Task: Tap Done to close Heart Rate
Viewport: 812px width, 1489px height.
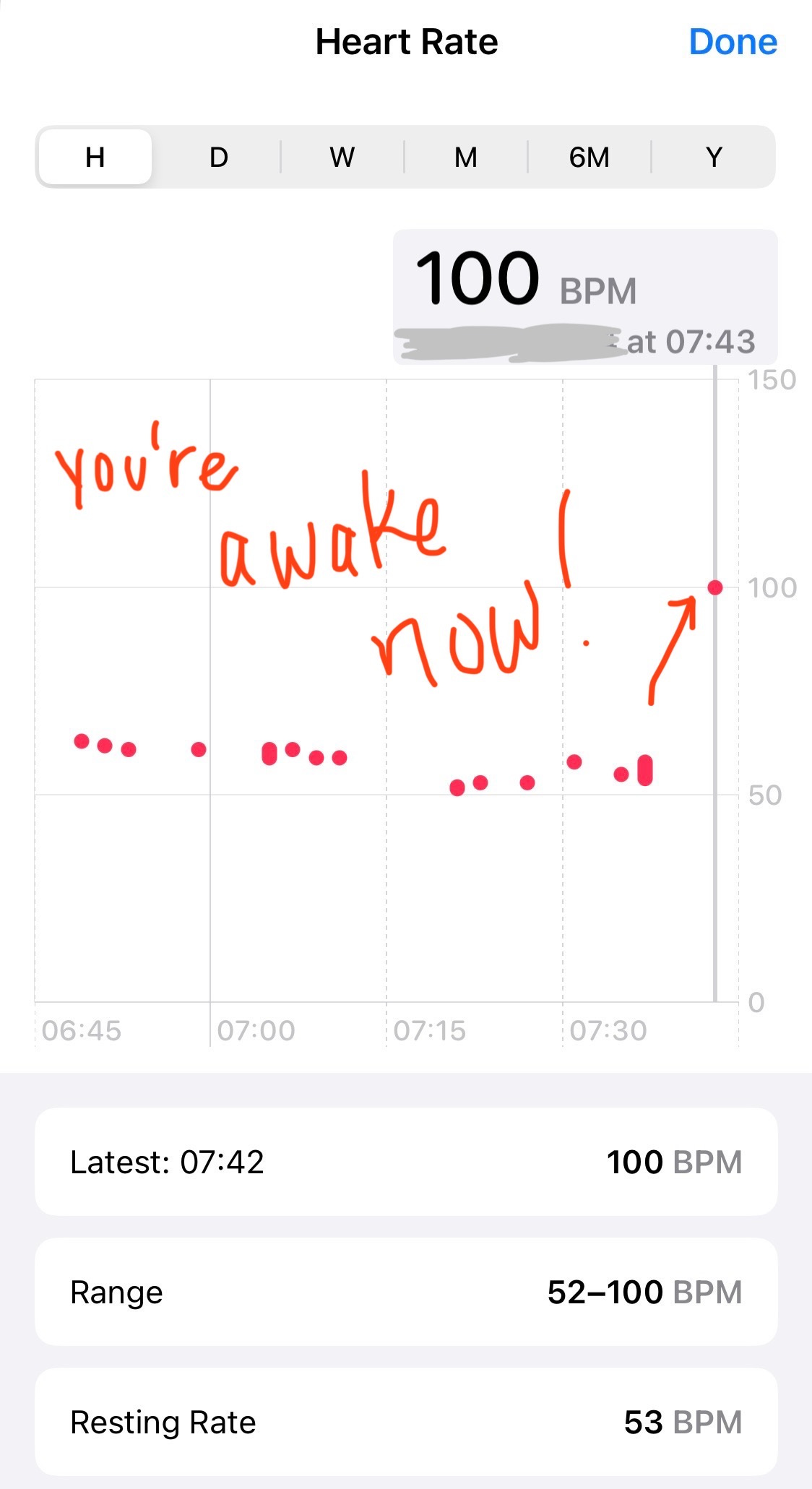Action: tap(733, 42)
